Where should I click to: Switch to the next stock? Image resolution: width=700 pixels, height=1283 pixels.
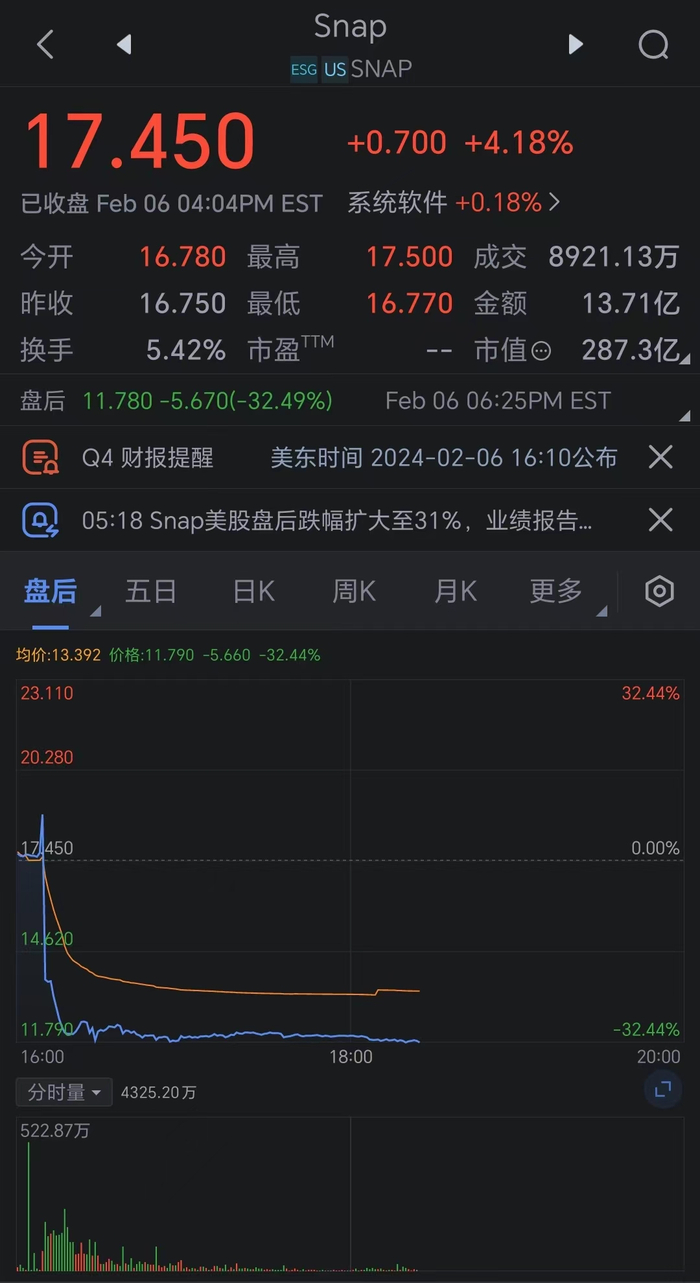click(x=575, y=44)
